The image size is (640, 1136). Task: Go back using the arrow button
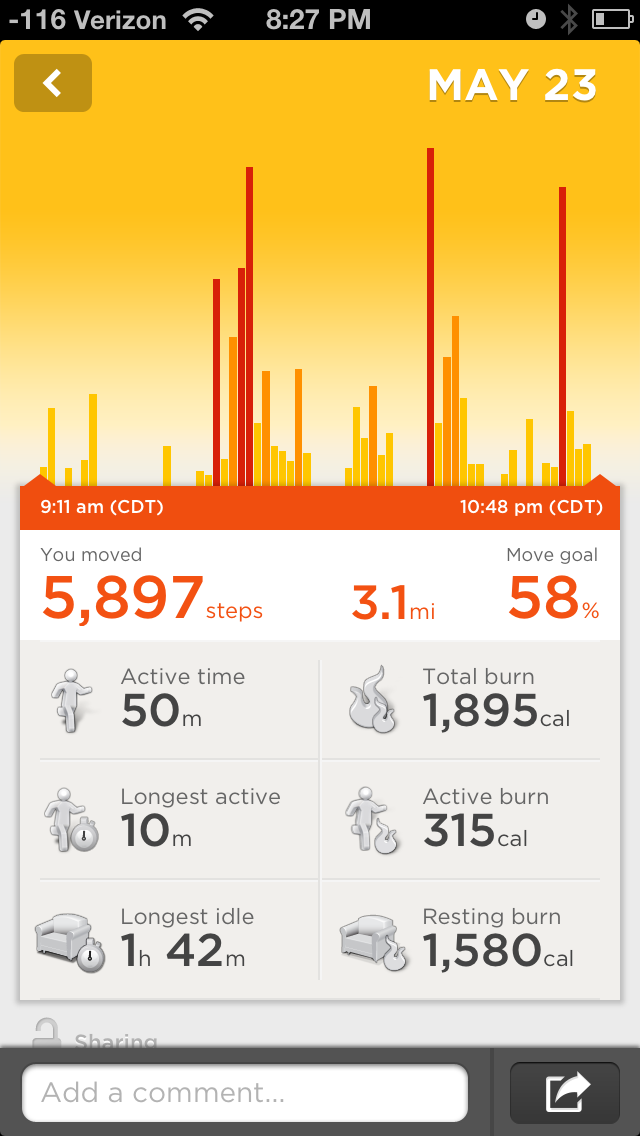click(53, 83)
